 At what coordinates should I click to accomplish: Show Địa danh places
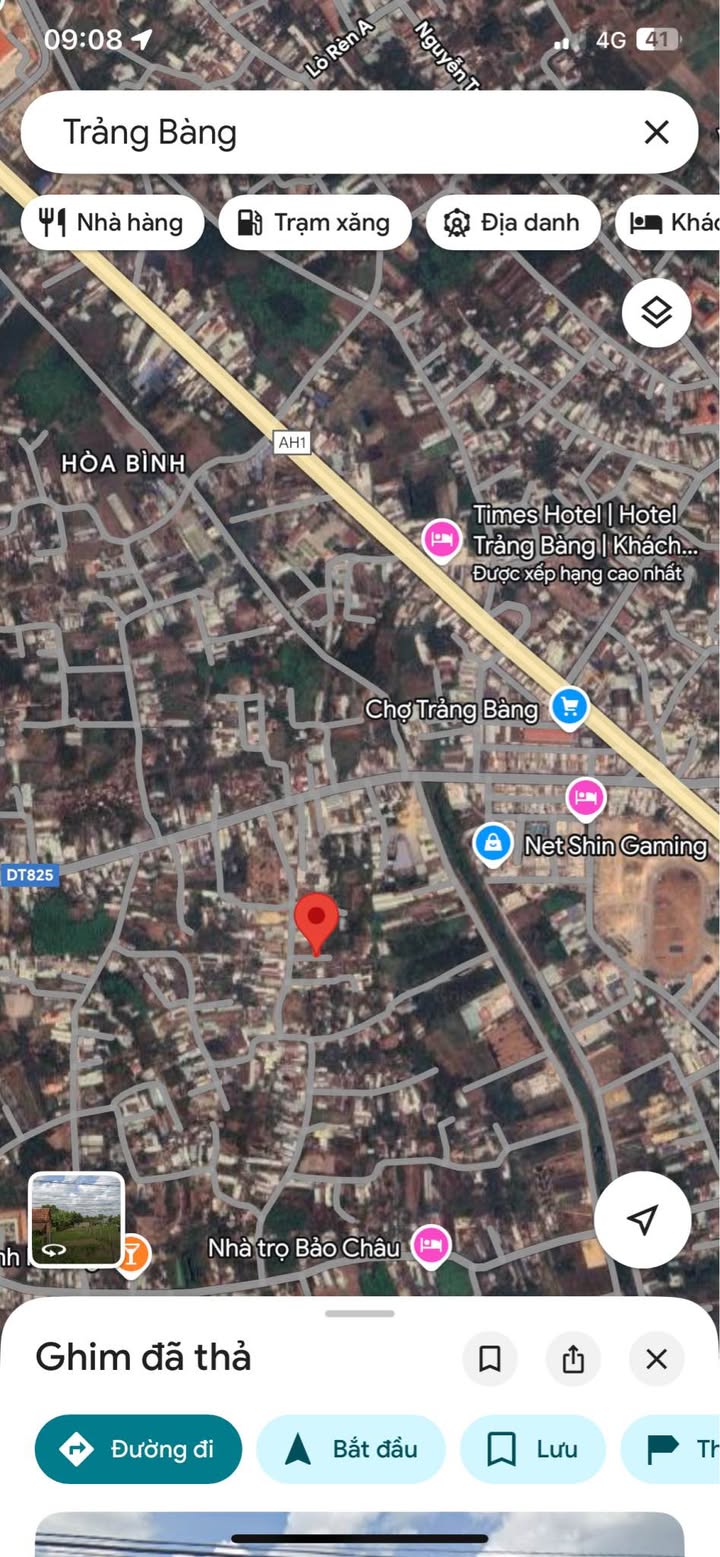click(513, 222)
